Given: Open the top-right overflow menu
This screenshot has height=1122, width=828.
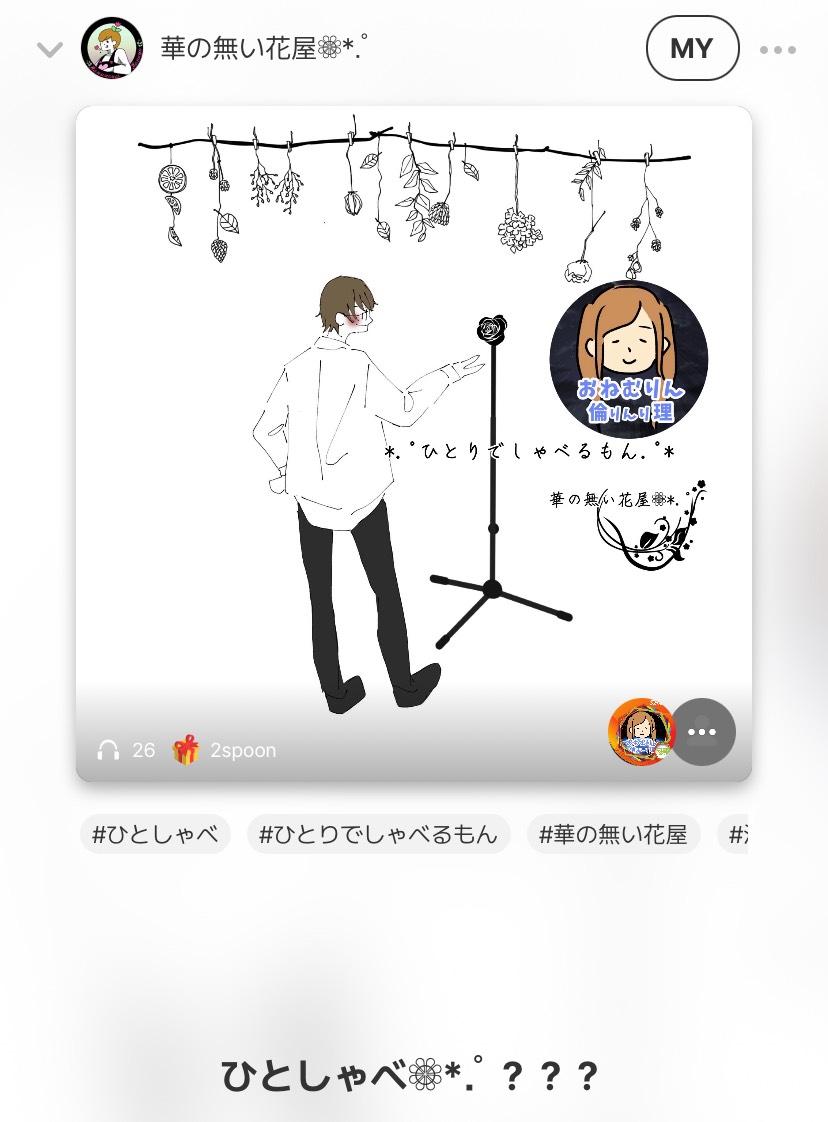Looking at the screenshot, I should pos(777,49).
